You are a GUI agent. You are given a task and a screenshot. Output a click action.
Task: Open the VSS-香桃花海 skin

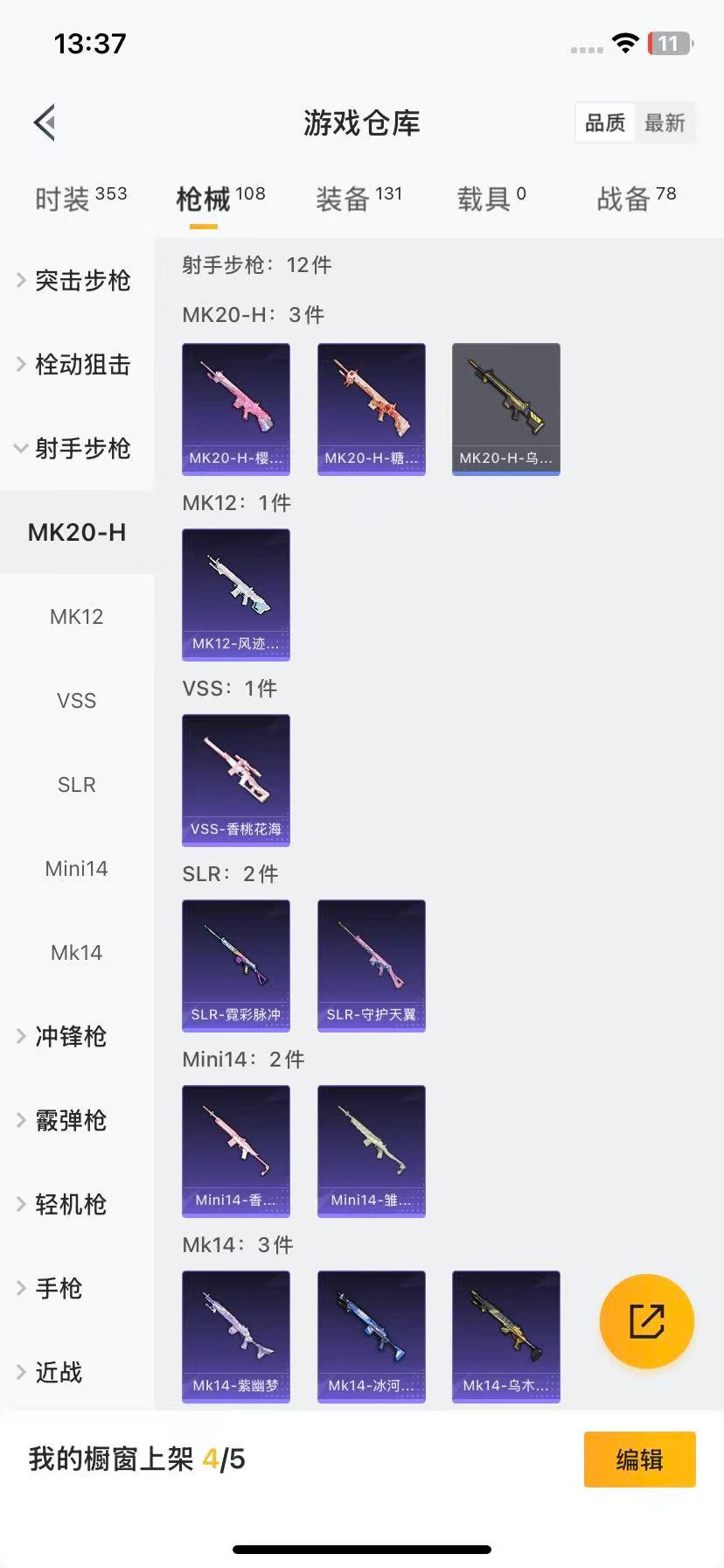click(236, 780)
